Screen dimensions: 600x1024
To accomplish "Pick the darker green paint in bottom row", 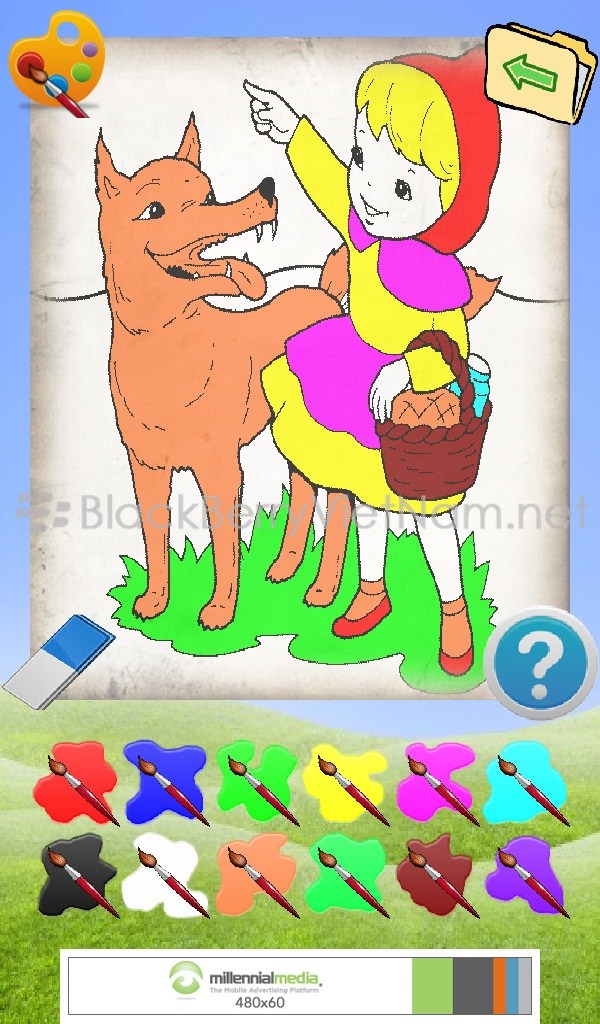I will 346,874.
